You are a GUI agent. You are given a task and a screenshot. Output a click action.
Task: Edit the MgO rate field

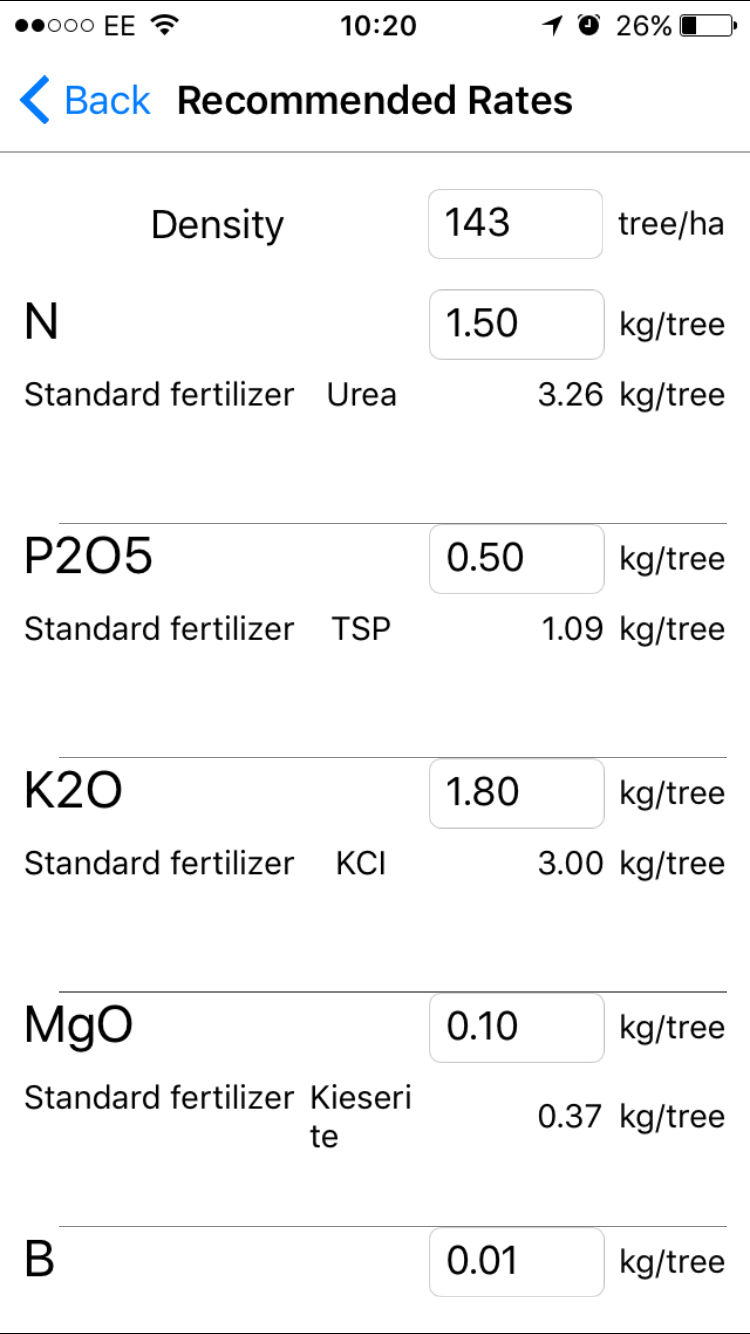pos(516,1027)
